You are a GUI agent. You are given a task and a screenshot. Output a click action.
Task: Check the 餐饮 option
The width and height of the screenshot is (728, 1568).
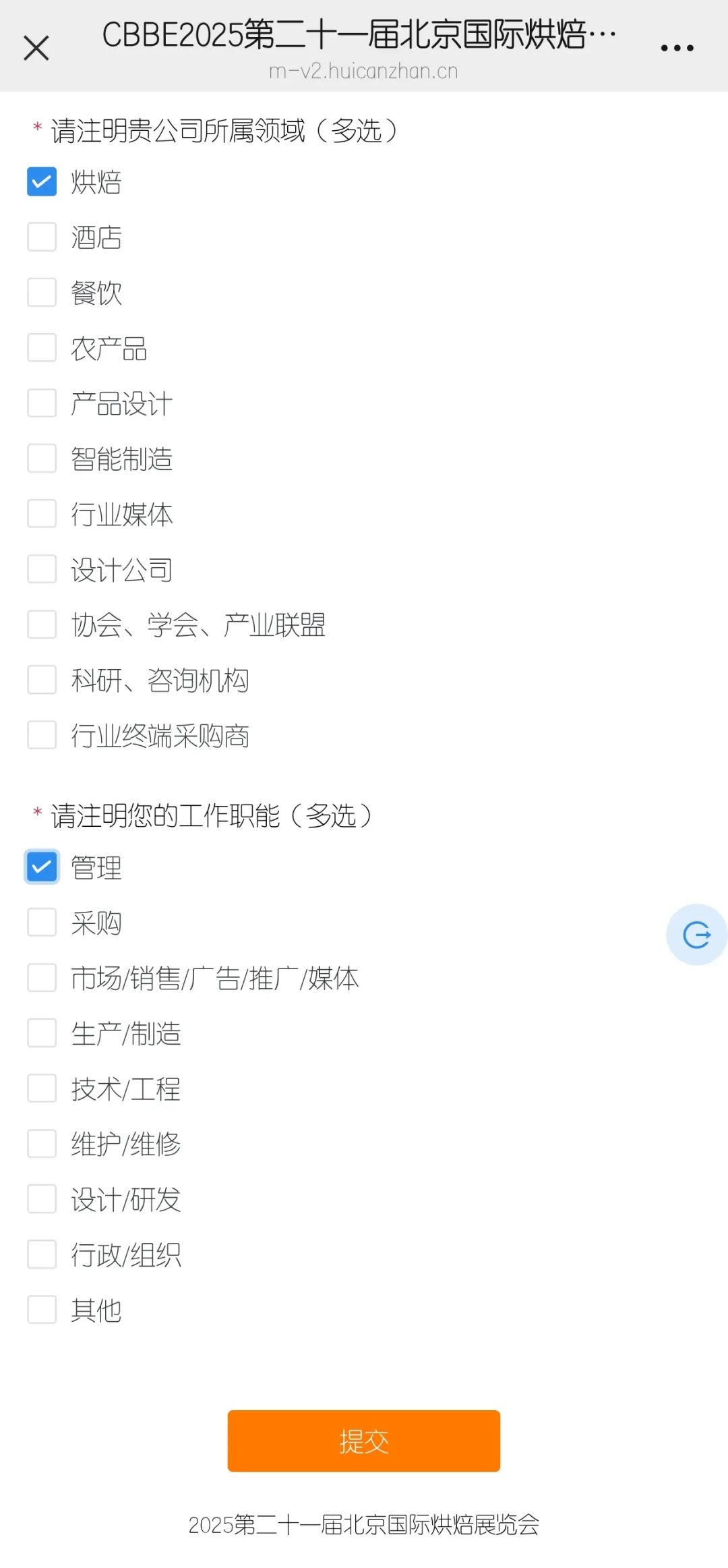42,292
